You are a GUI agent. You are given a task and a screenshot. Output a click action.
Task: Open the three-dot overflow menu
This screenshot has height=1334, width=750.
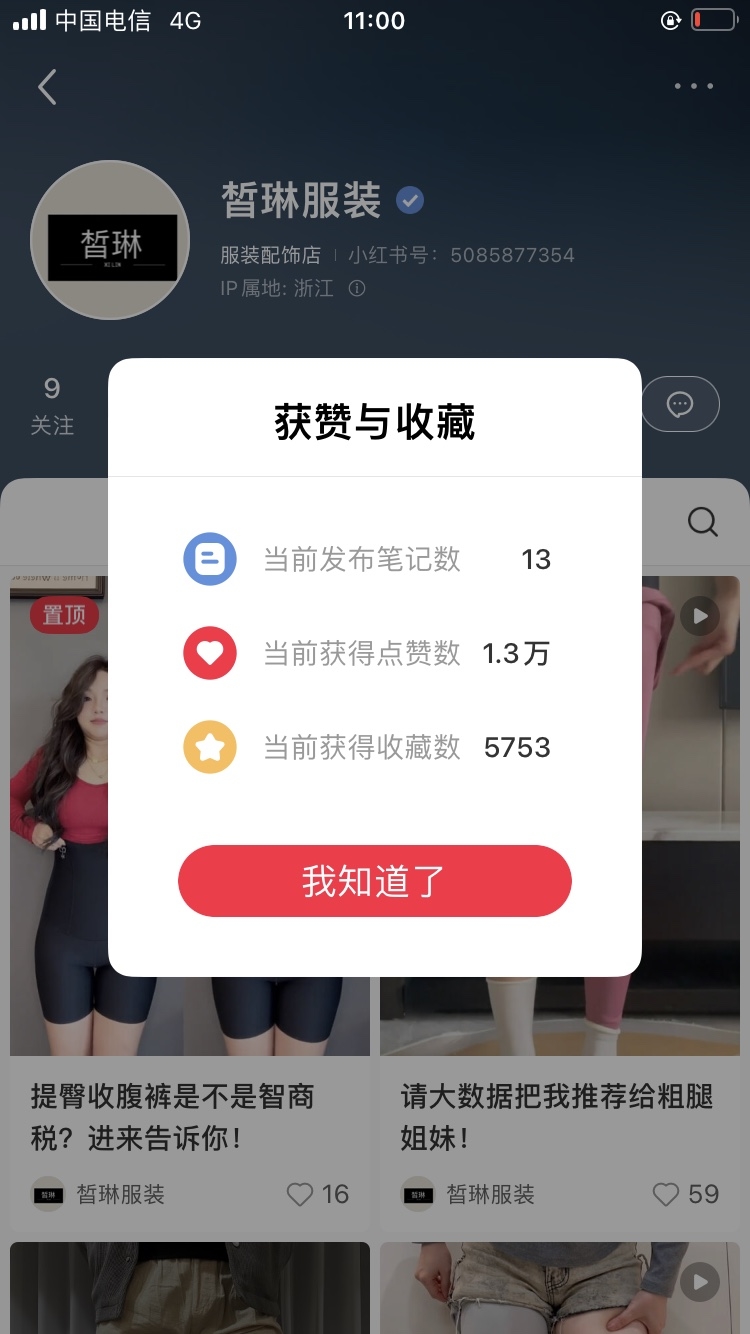[693, 87]
